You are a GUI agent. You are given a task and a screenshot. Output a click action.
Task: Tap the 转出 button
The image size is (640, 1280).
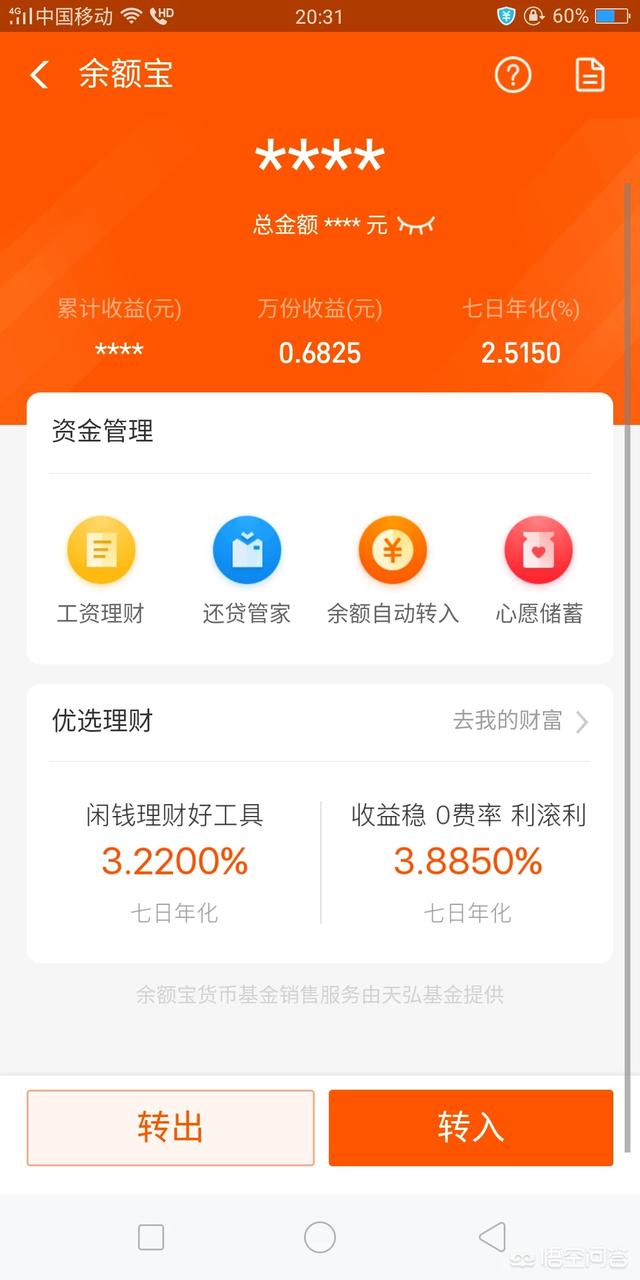[x=170, y=1128]
